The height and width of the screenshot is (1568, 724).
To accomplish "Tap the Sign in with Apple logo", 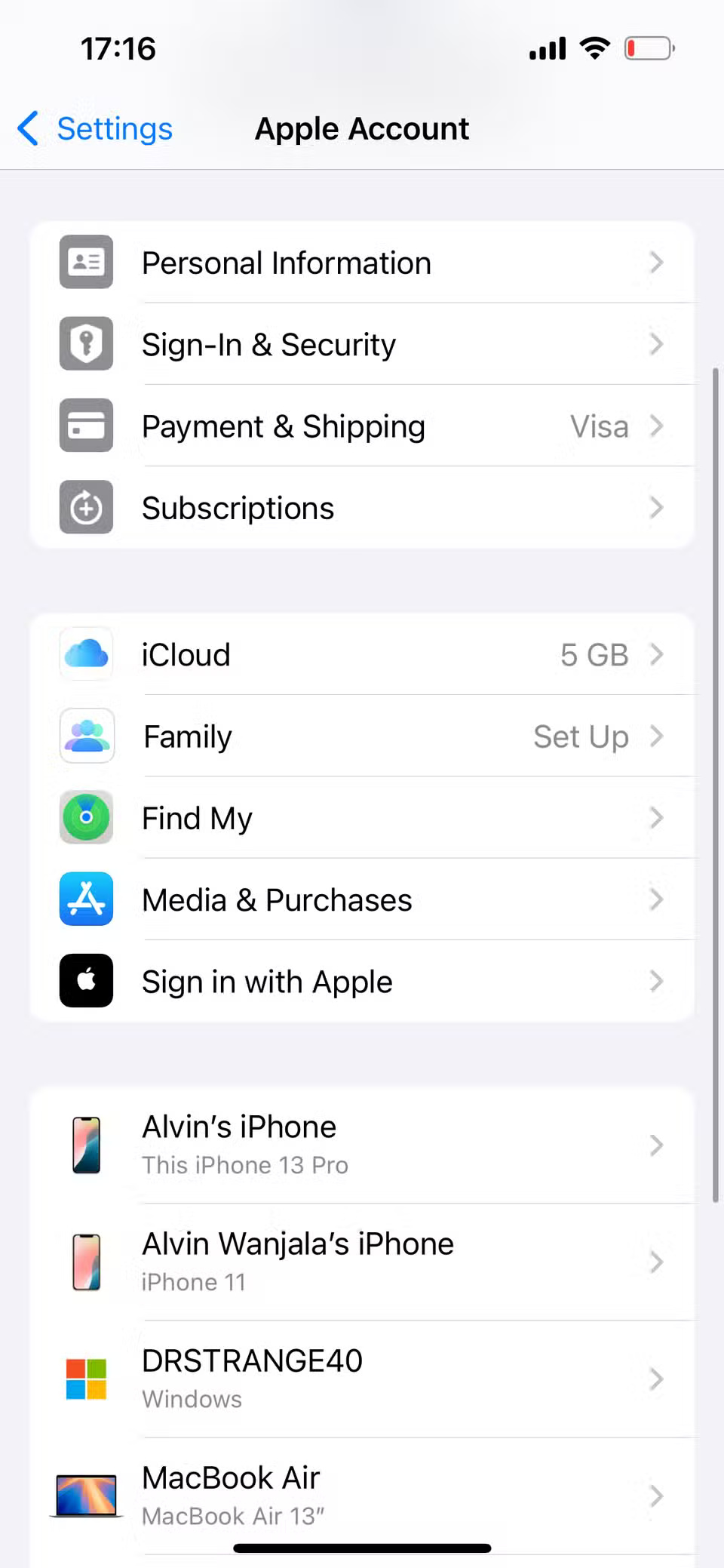I will [x=85, y=981].
